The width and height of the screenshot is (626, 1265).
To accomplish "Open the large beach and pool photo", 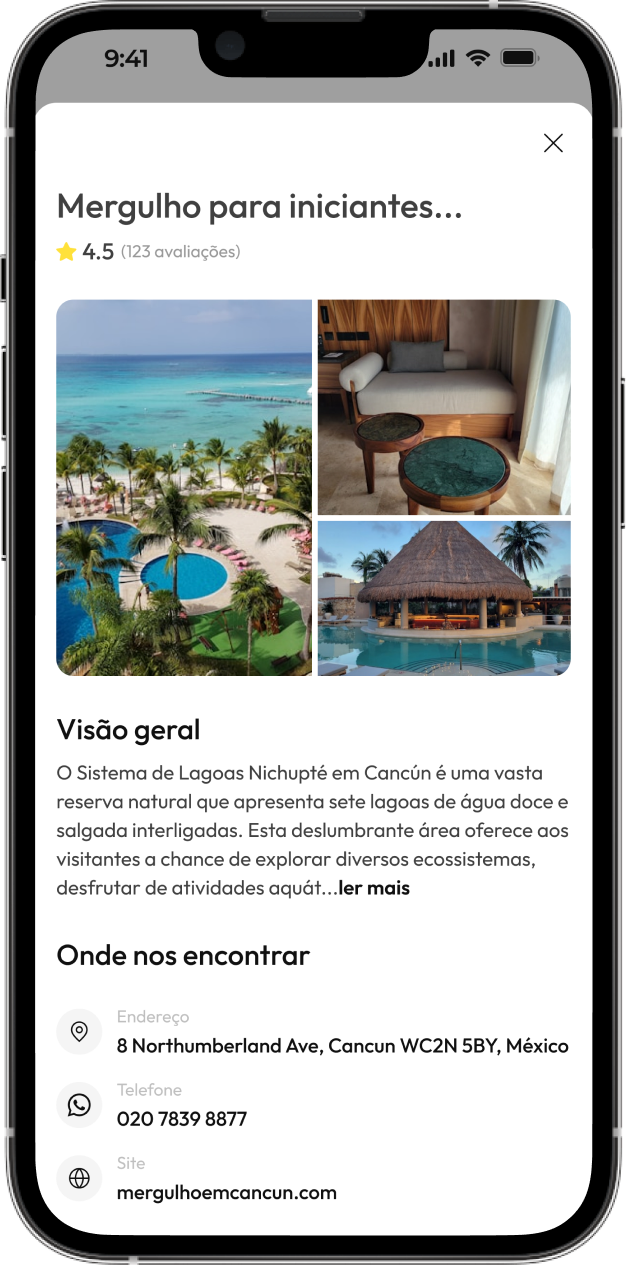I will tap(184, 488).
